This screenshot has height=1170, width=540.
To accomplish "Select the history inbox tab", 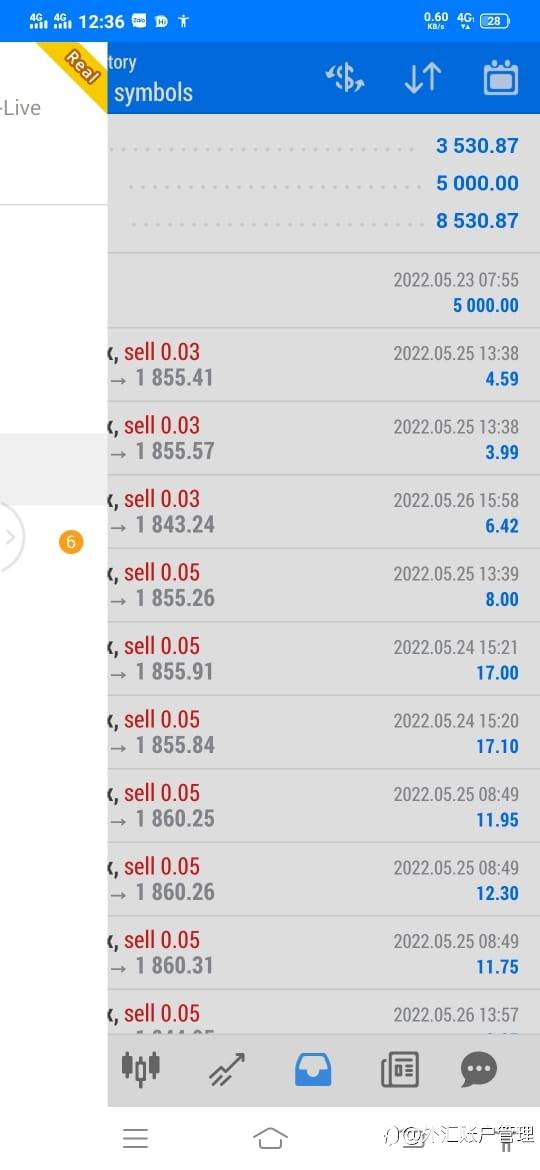I will [313, 1069].
